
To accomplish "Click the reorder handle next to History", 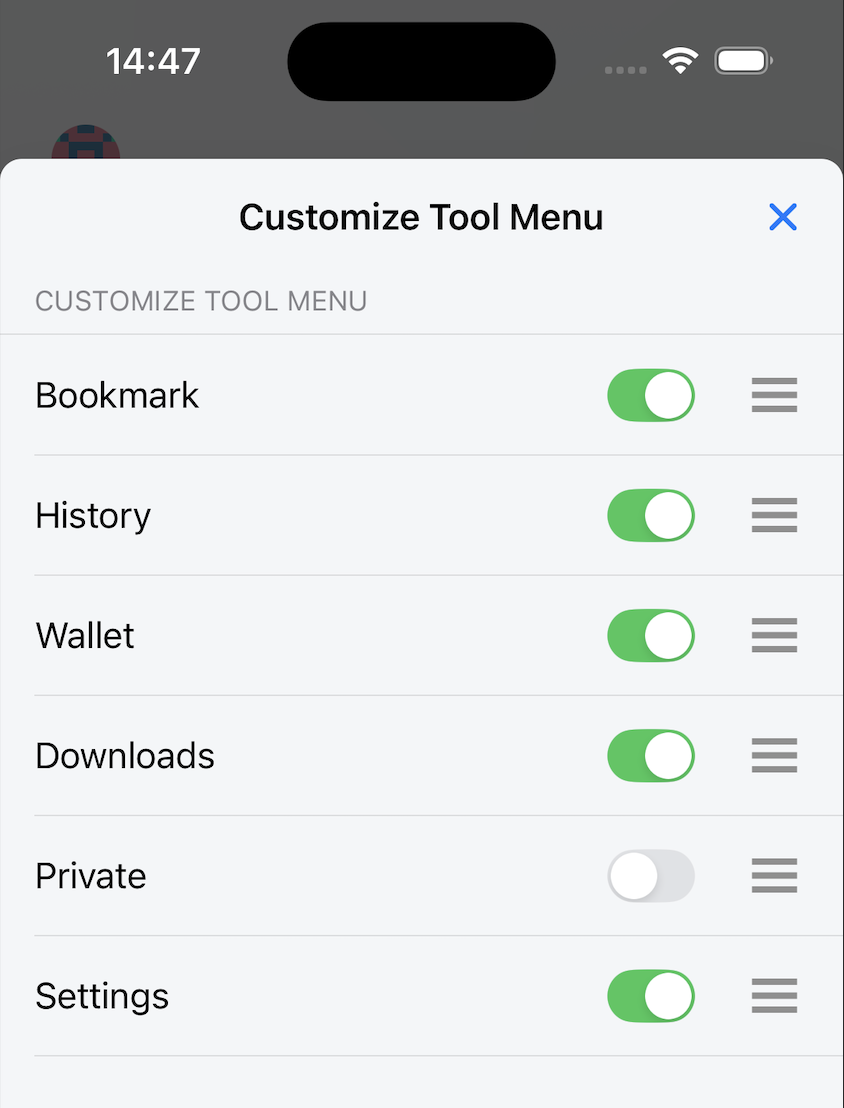I will (774, 515).
